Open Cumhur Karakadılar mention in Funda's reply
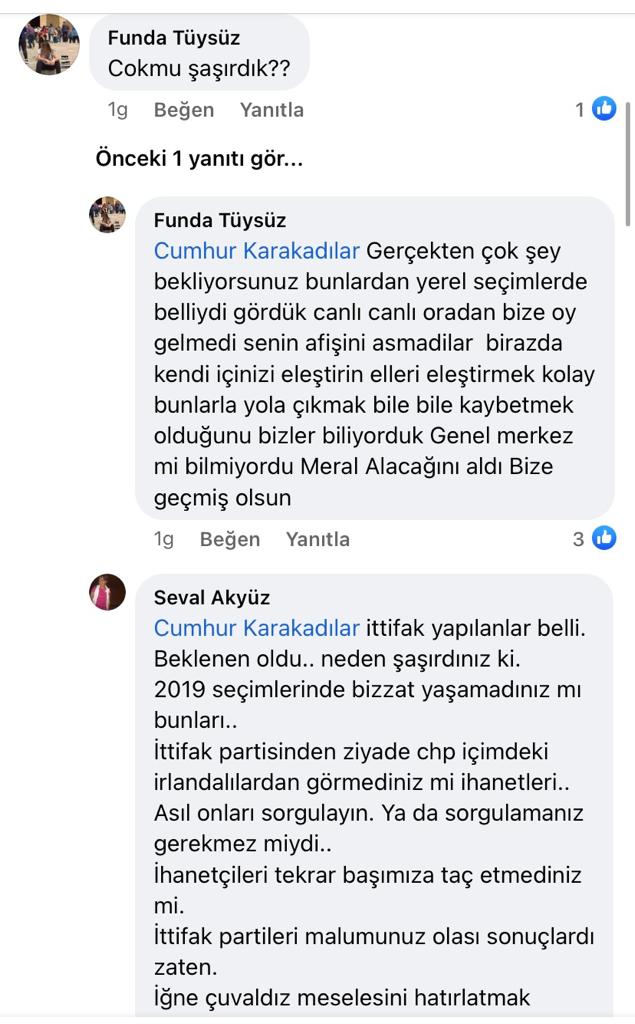The image size is (635, 1024). coord(256,250)
